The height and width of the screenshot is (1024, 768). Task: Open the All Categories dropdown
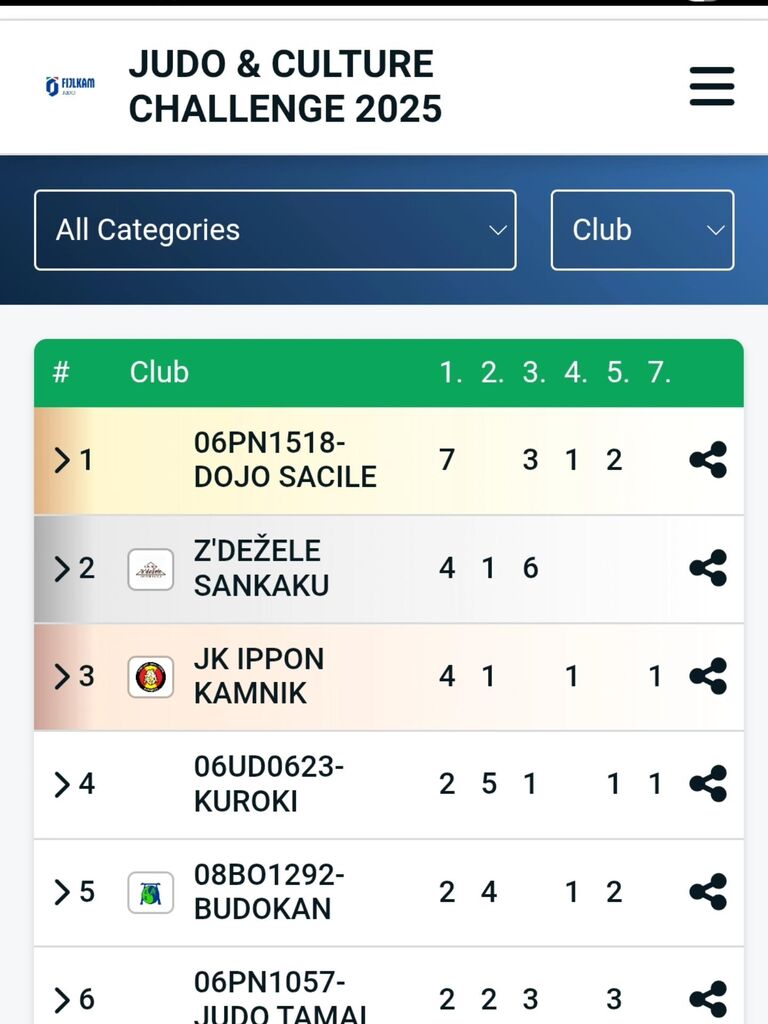pos(275,230)
